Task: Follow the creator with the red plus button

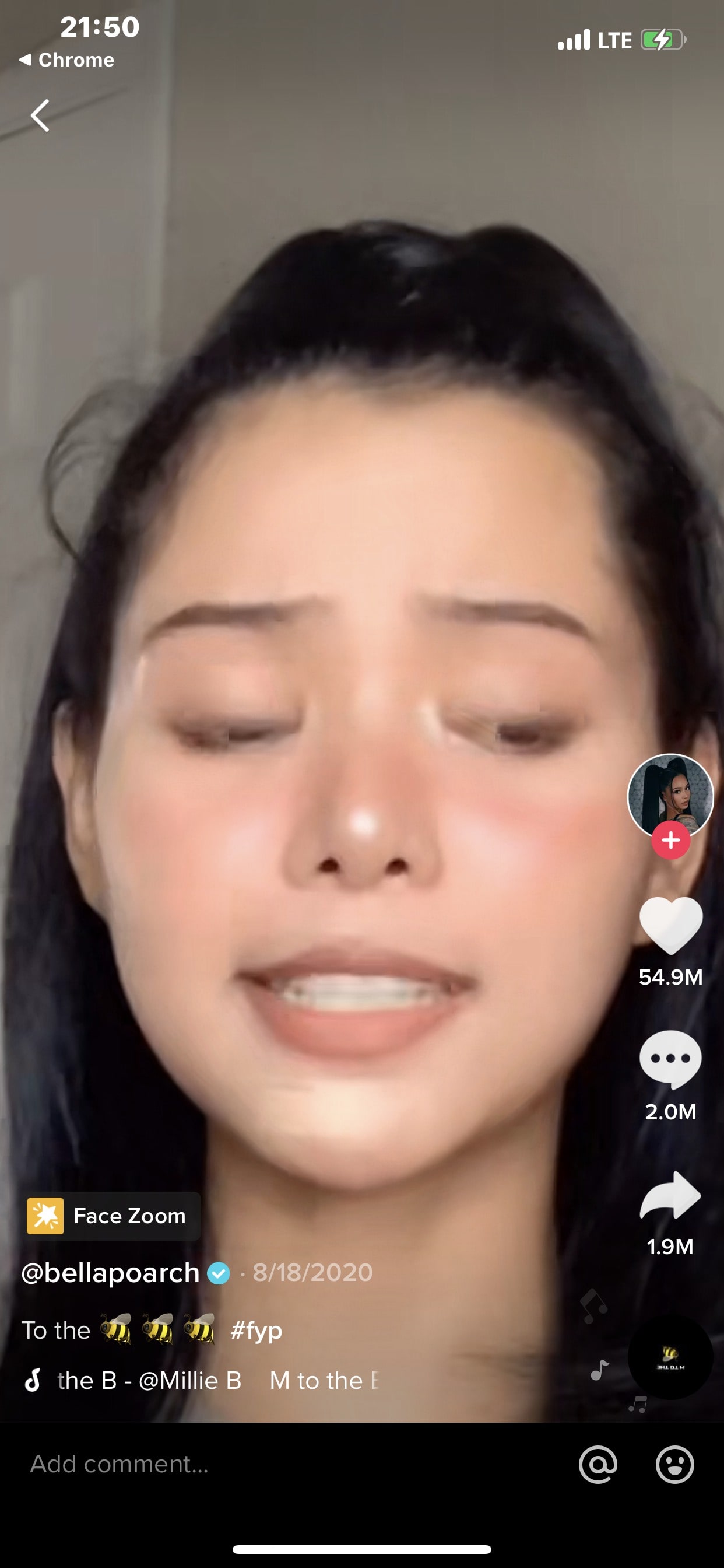Action: pos(670,840)
